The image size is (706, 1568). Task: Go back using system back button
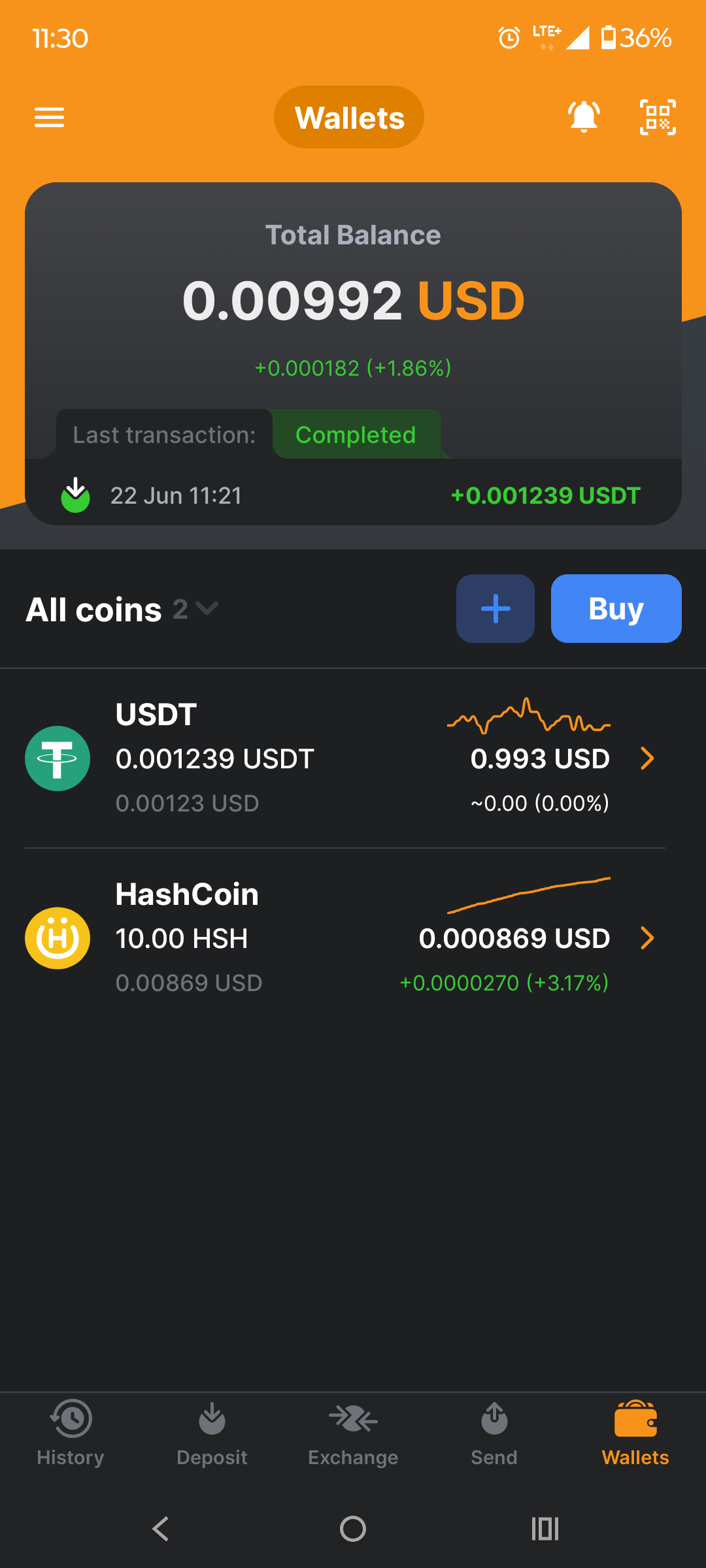click(161, 1529)
